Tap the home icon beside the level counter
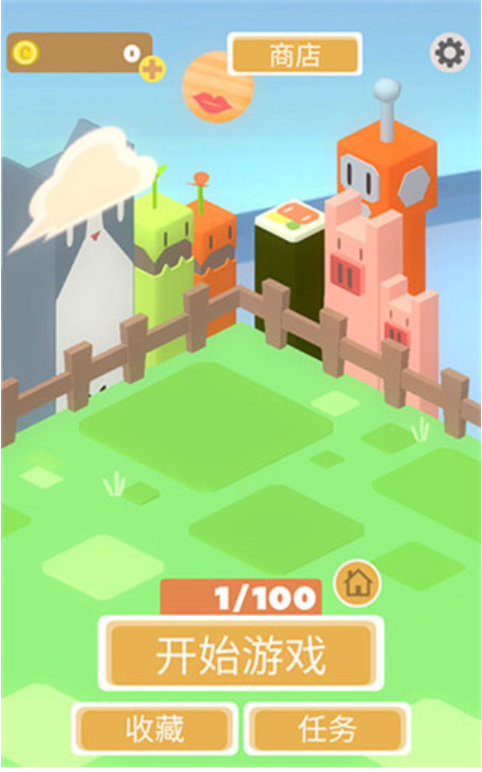 point(358,583)
